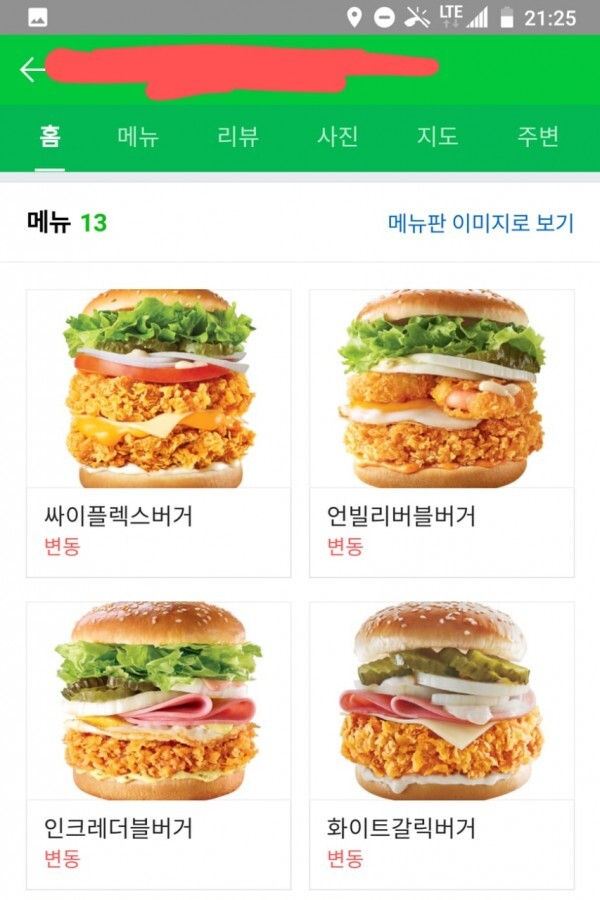Select the 홈 tab

[x=50, y=137]
